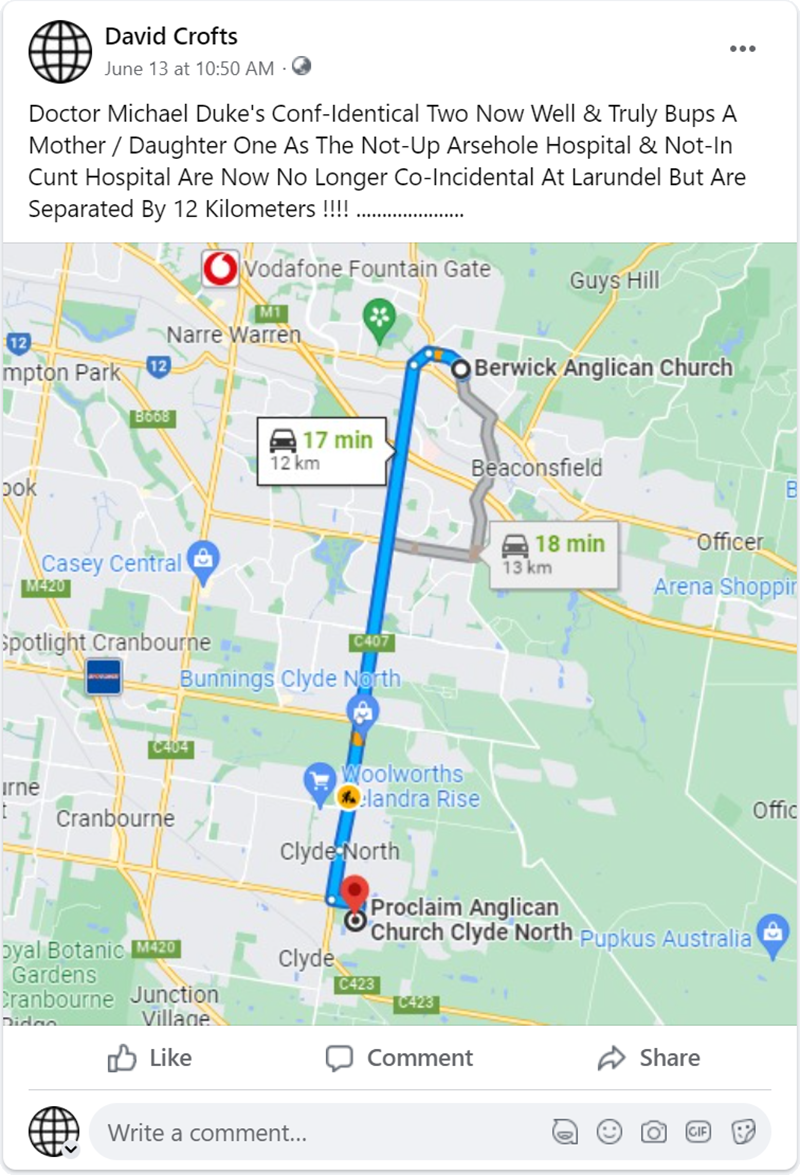Image resolution: width=800 pixels, height=1175 pixels.
Task: Open the sticker picker in comment box
Action: [x=740, y=1132]
